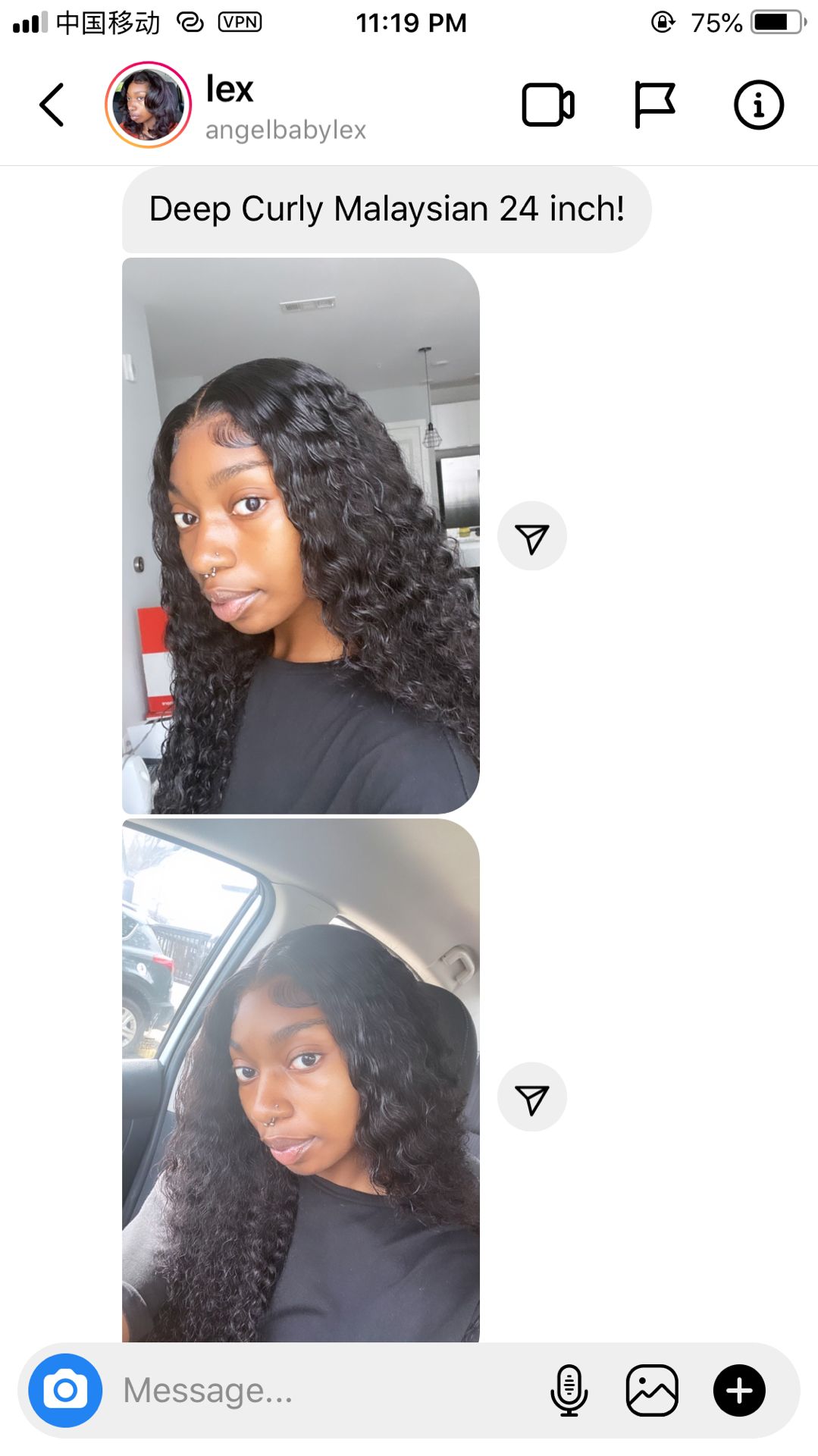Open the plus menu for more options
Image resolution: width=818 pixels, height=1456 pixels.
739,1390
